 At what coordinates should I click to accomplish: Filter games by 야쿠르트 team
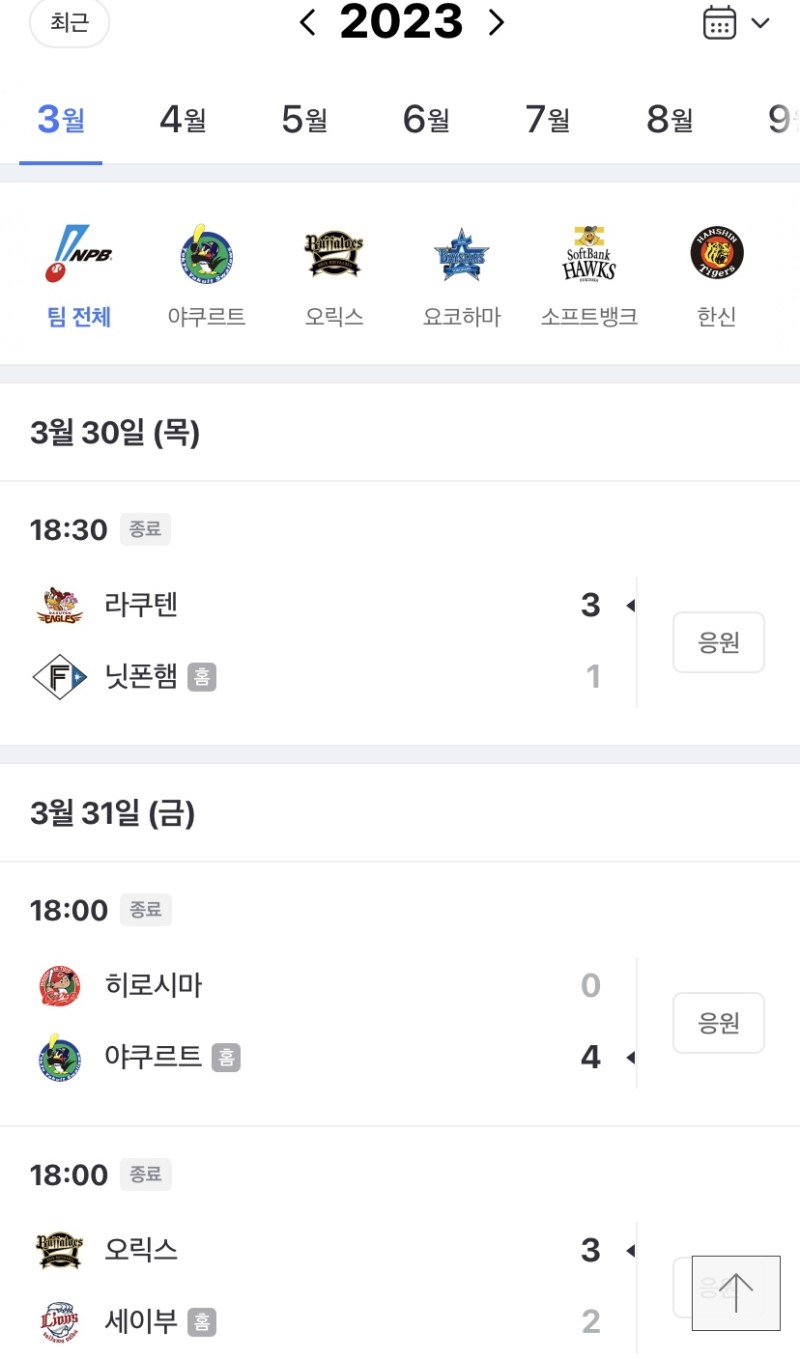tap(207, 275)
